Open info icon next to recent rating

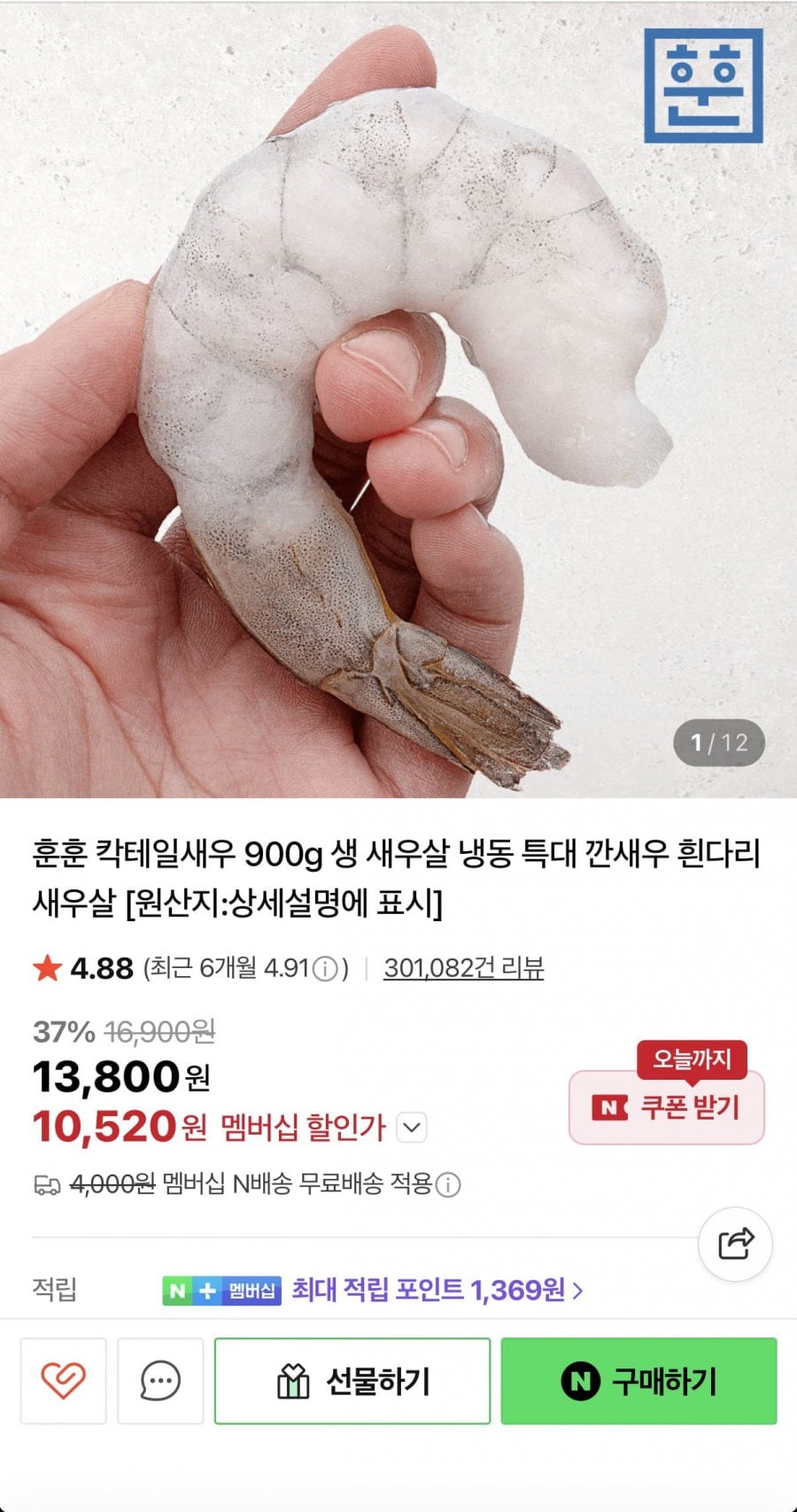326,969
